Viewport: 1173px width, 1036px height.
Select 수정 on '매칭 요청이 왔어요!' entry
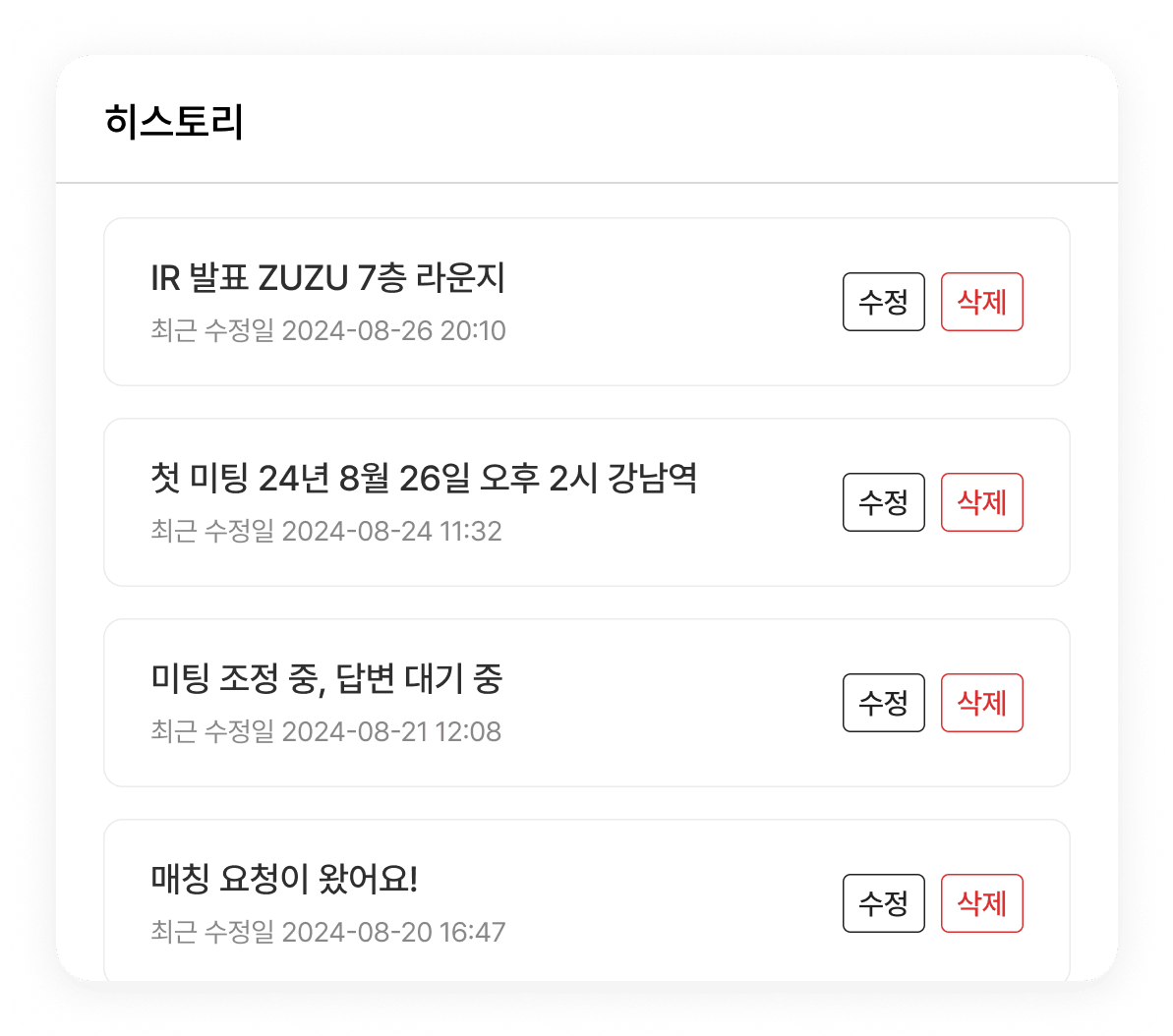(883, 903)
